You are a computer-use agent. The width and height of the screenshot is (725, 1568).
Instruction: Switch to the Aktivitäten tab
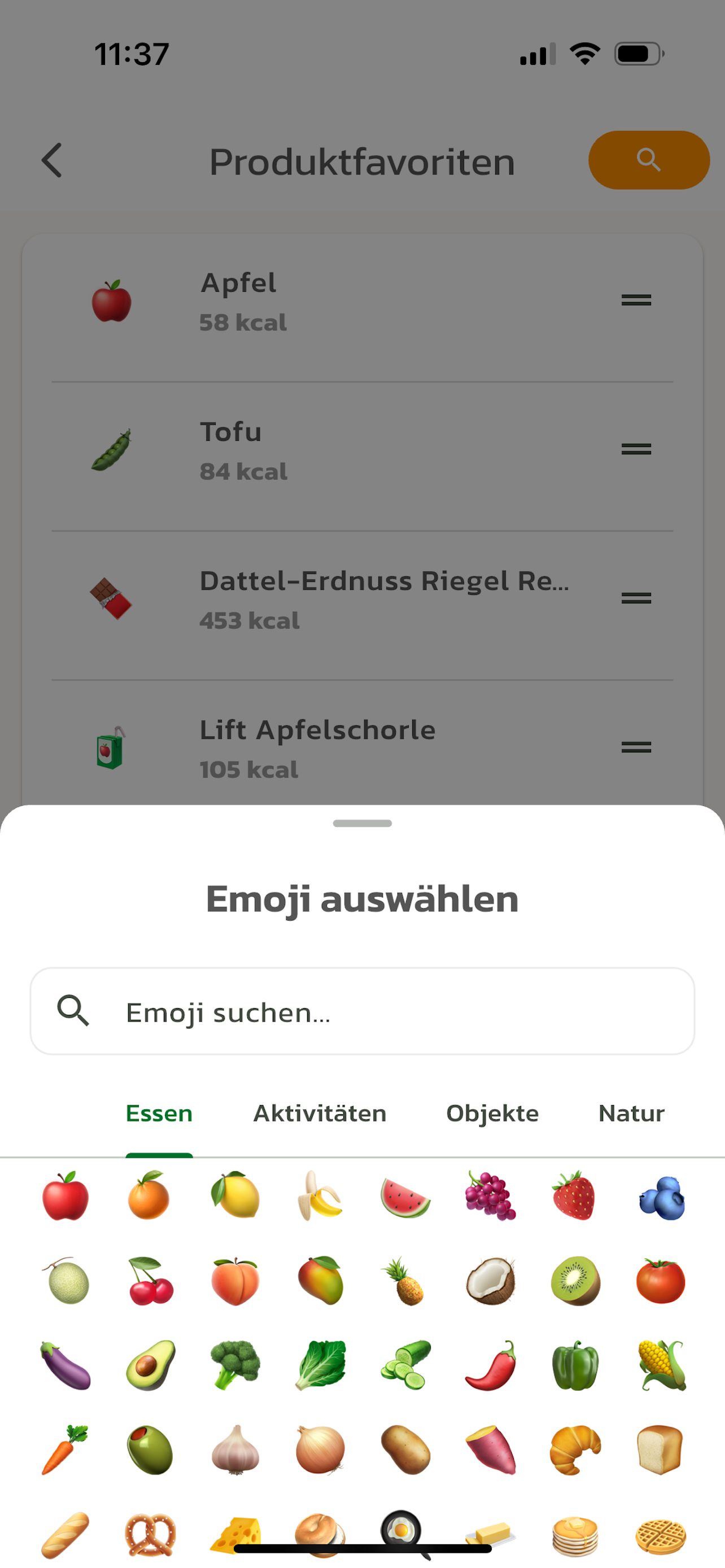(x=320, y=1113)
